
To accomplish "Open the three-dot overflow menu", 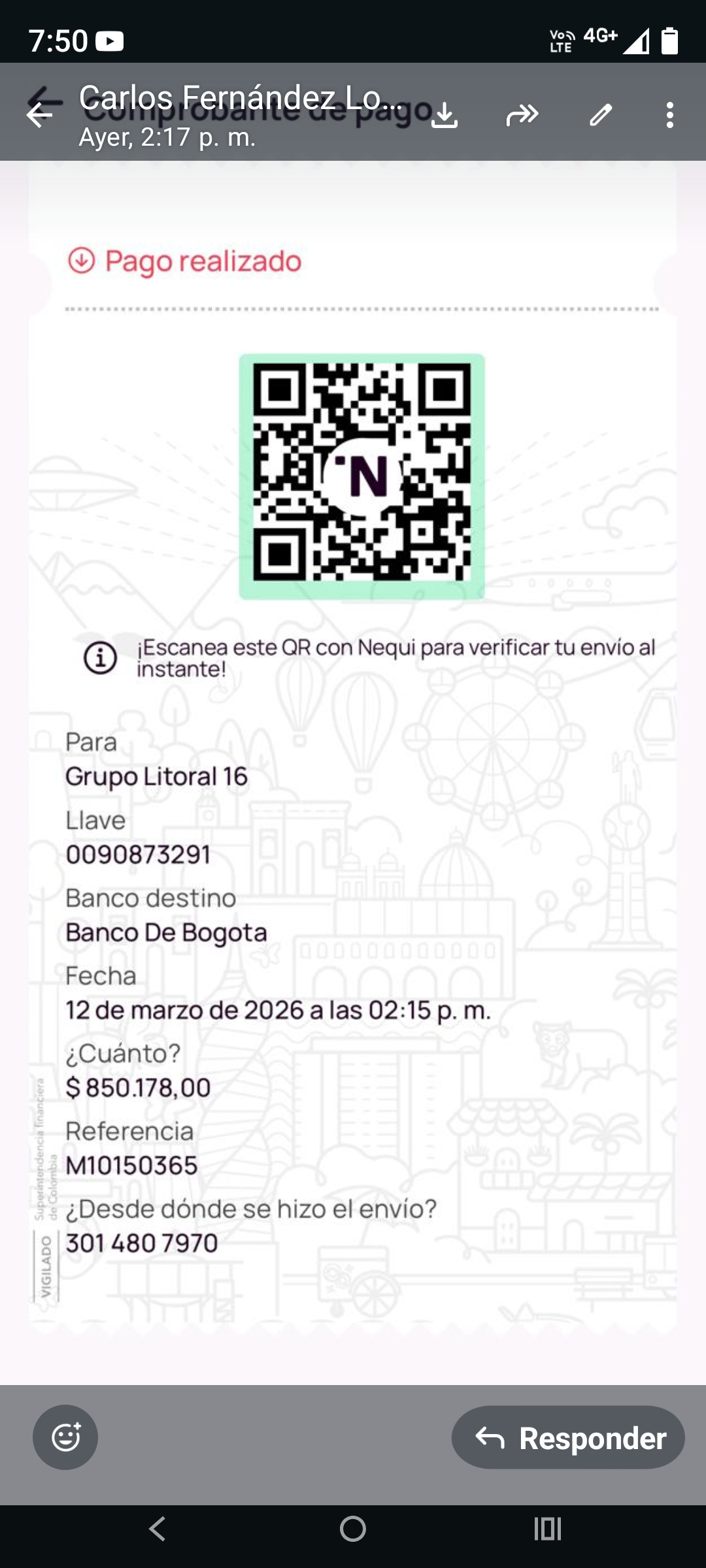I will (670, 115).
